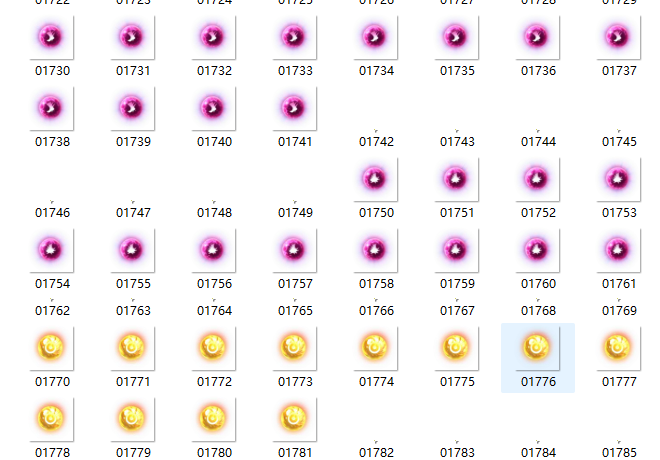660x460 pixels.
Task: Open image file 01761
Action: pos(618,250)
